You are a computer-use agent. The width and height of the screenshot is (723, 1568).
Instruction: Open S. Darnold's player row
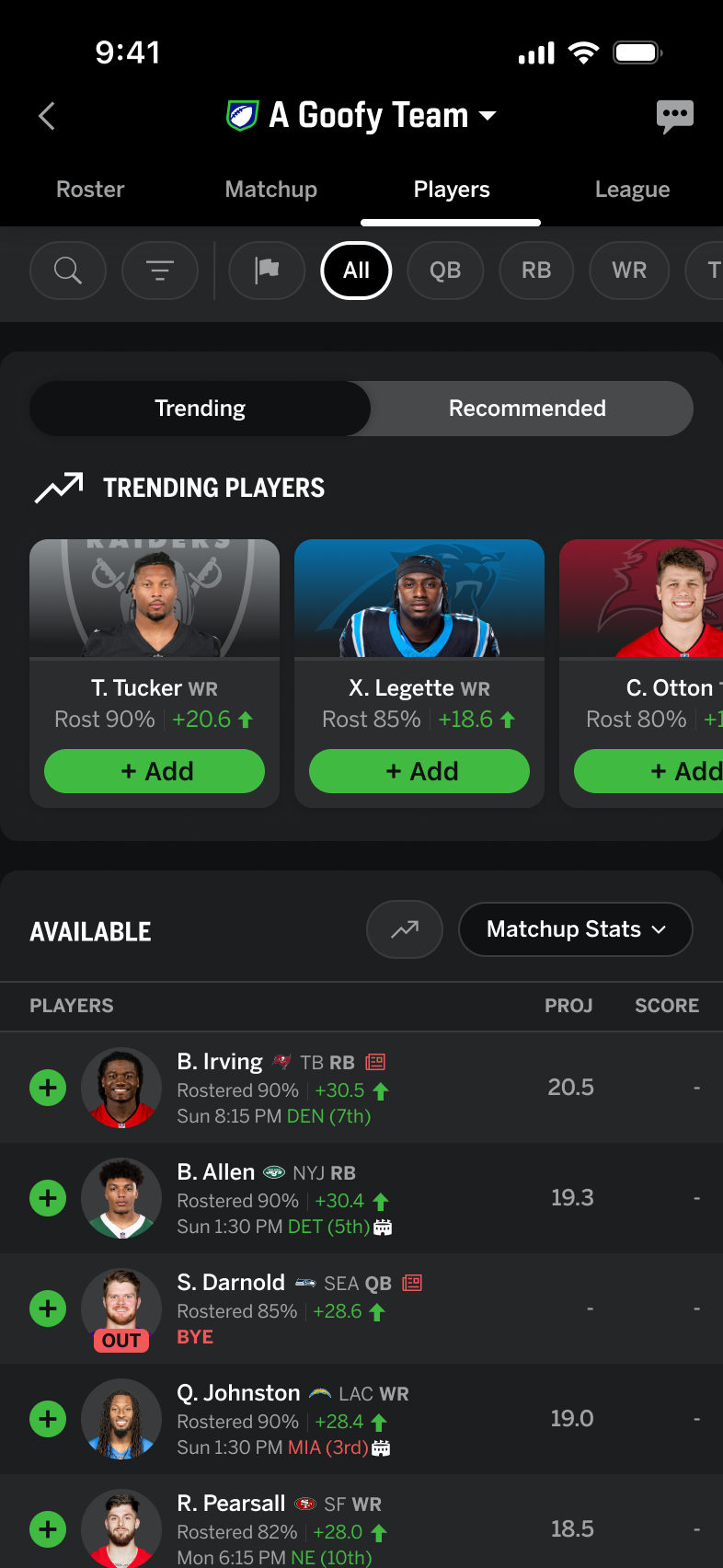click(361, 1309)
